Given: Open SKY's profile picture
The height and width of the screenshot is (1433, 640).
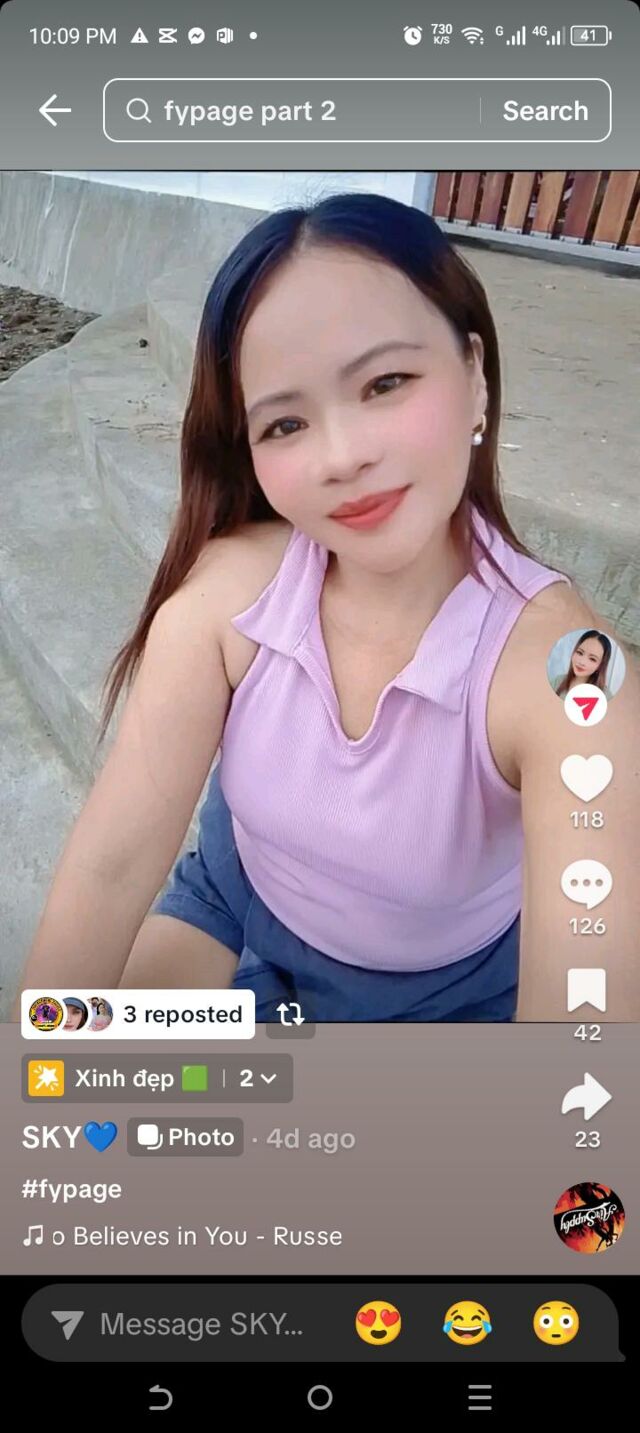Looking at the screenshot, I should coord(585,663).
